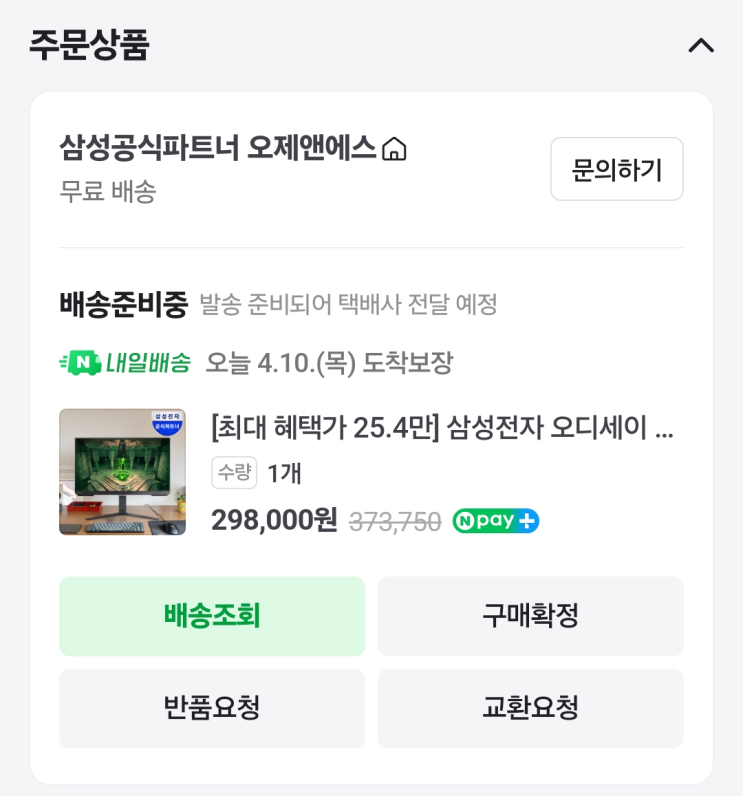
Task: Confirm purchase with 구매확정
Action: click(530, 616)
